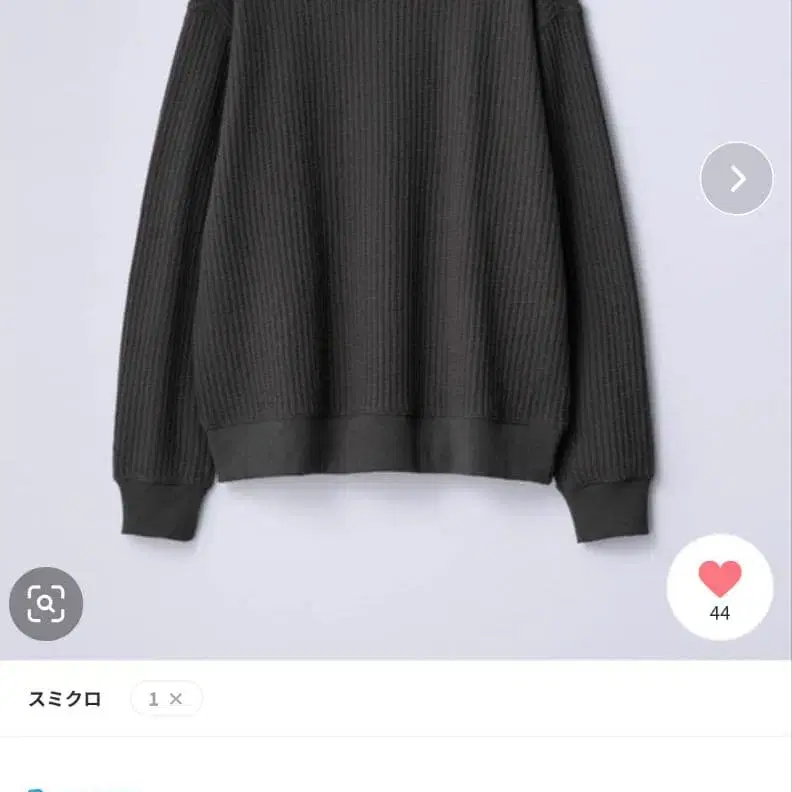Image resolution: width=792 pixels, height=792 pixels.
Task: Open the visual image search icon
Action: [46, 604]
